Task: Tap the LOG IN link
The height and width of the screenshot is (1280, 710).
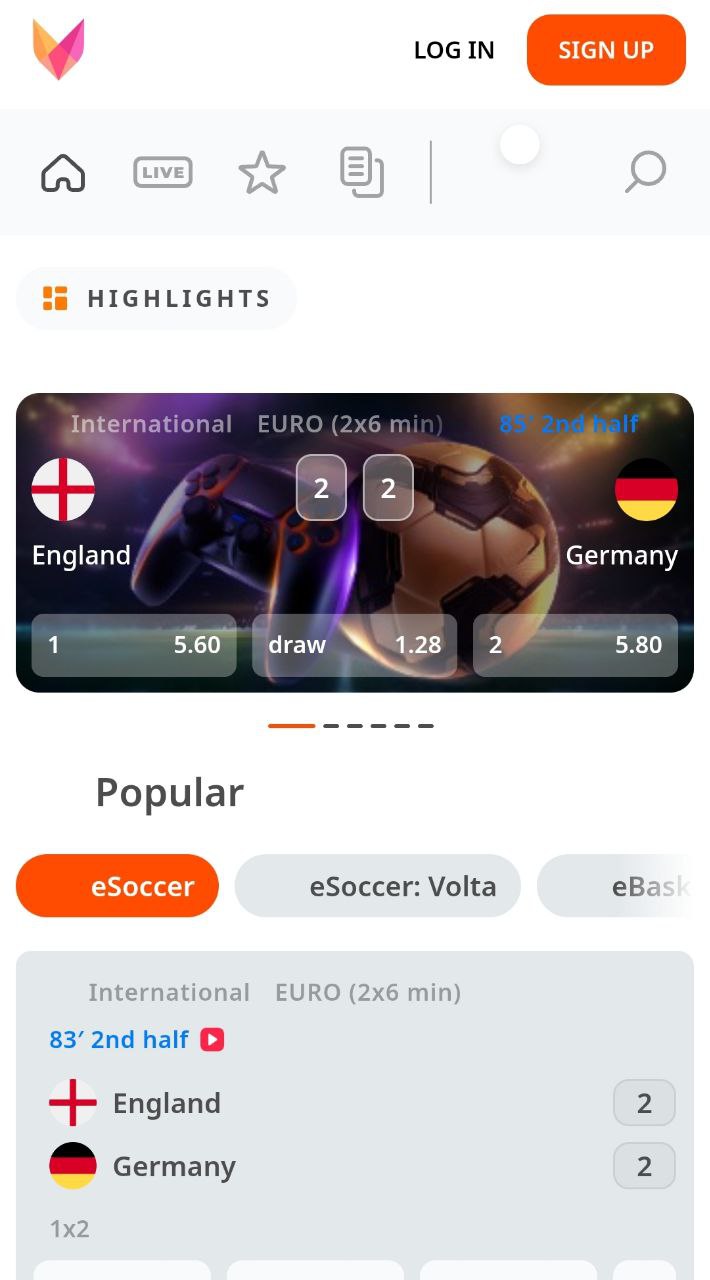Action: pos(454,50)
